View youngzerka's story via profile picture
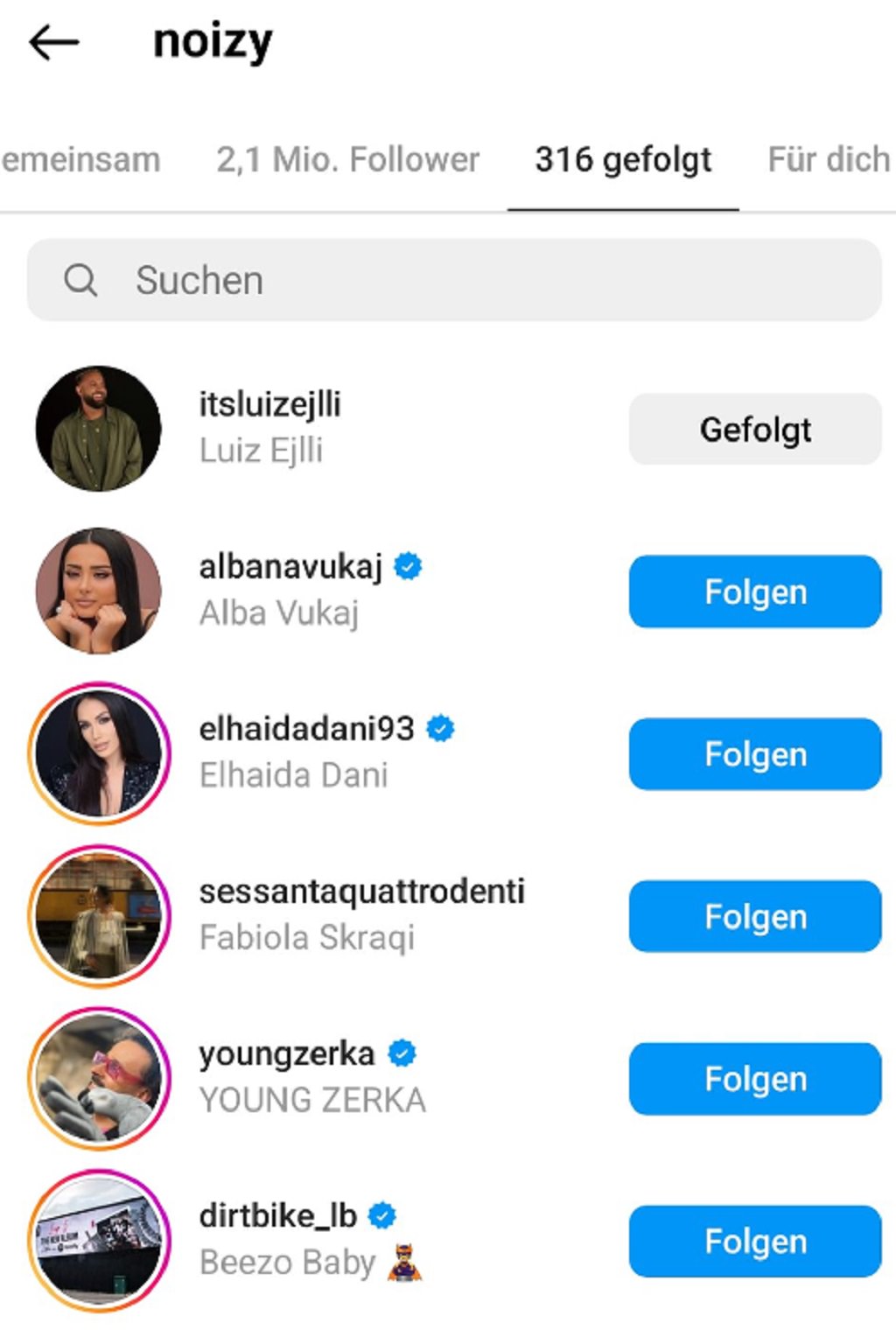Image resolution: width=896 pixels, height=1337 pixels. [x=99, y=1078]
